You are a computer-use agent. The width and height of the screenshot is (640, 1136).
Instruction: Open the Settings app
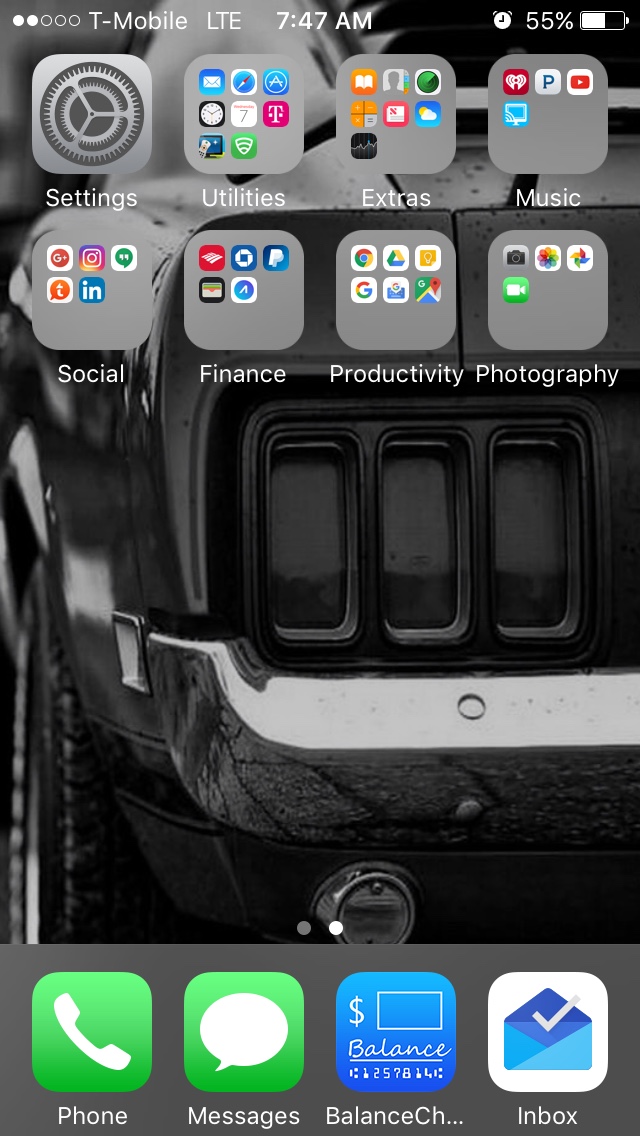92,114
